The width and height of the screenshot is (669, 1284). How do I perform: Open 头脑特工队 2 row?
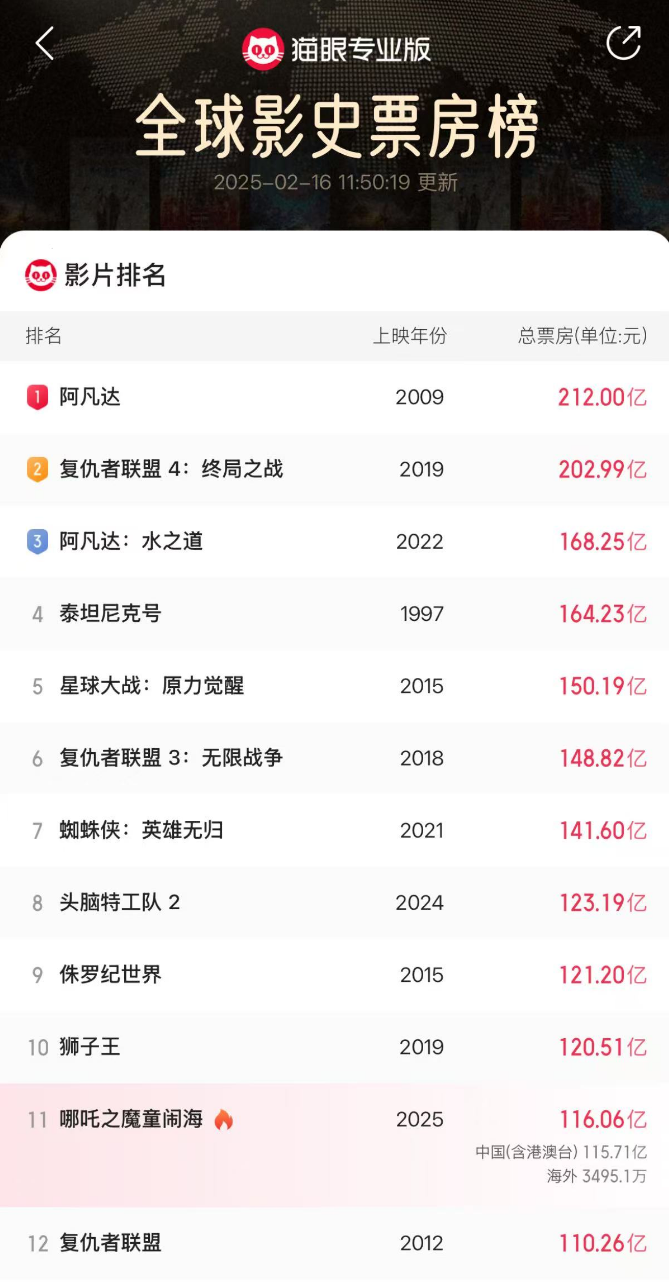click(x=334, y=903)
